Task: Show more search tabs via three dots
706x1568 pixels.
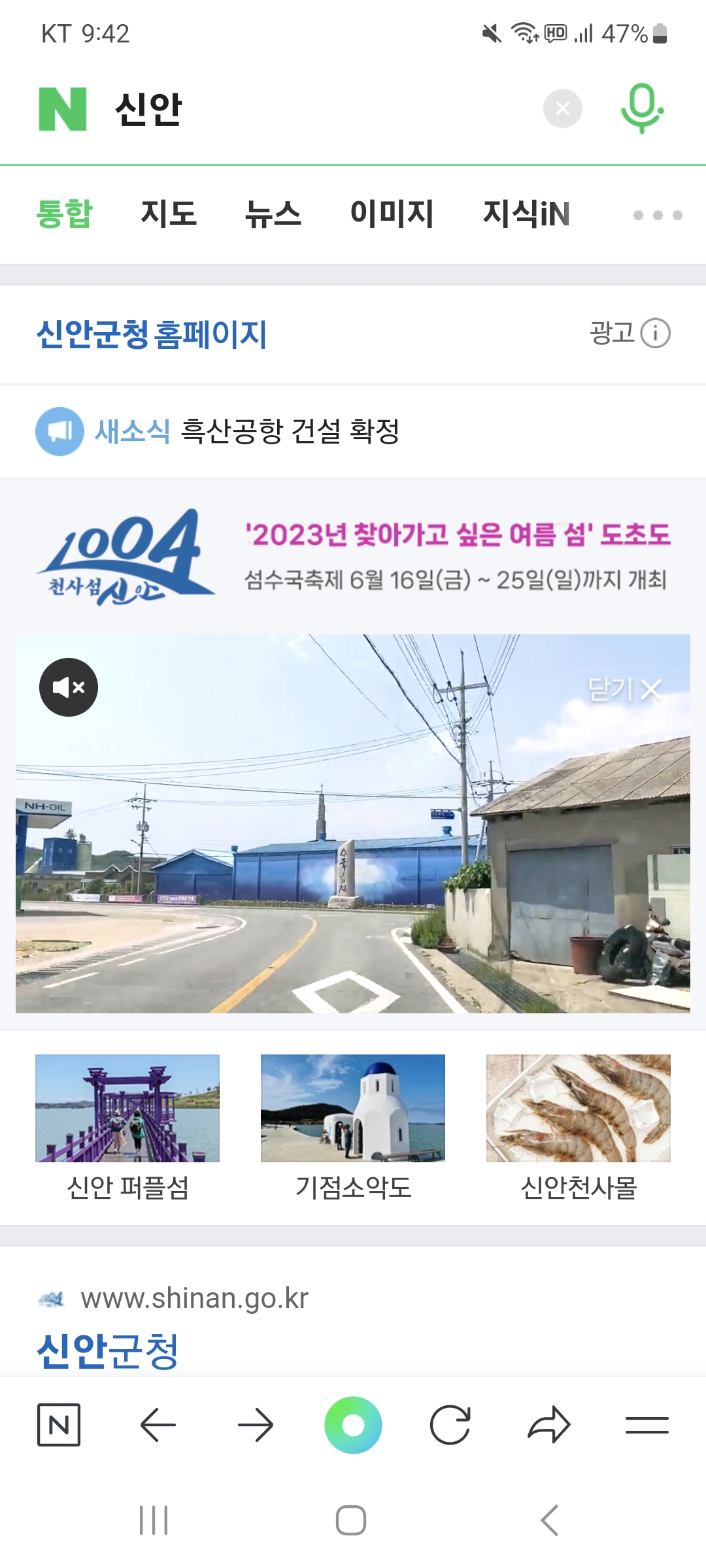Action: (x=658, y=215)
